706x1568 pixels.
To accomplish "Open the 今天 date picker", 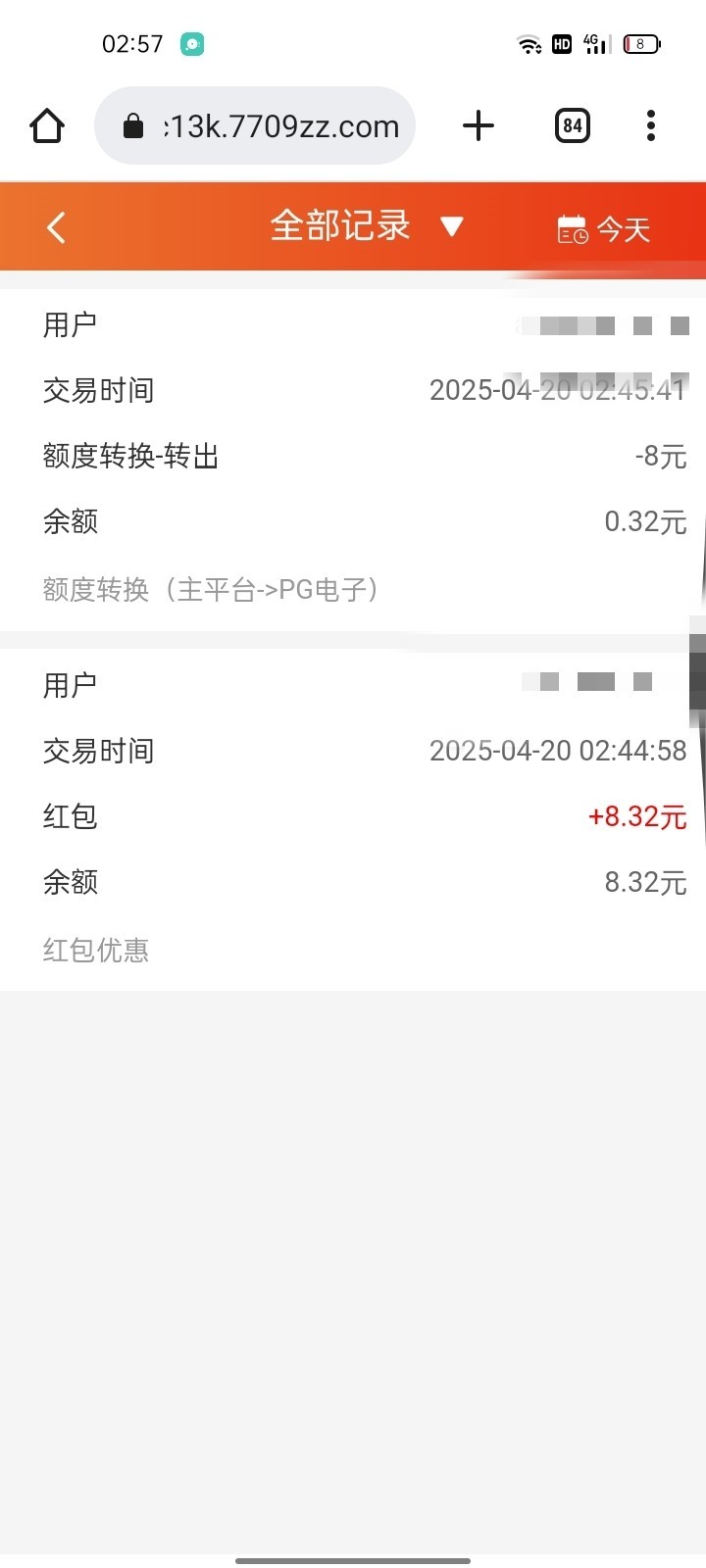I will click(604, 229).
